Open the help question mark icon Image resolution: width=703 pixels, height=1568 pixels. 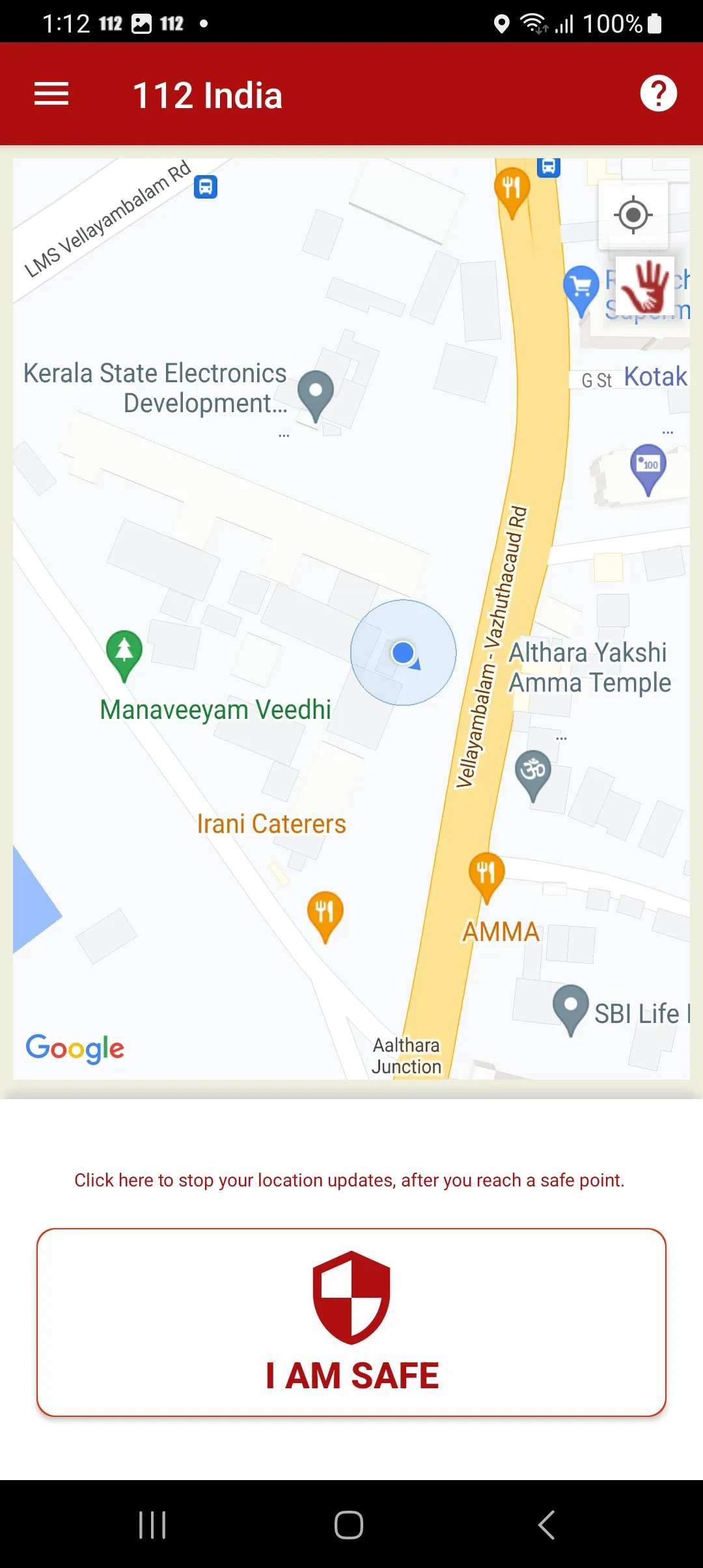[658, 94]
